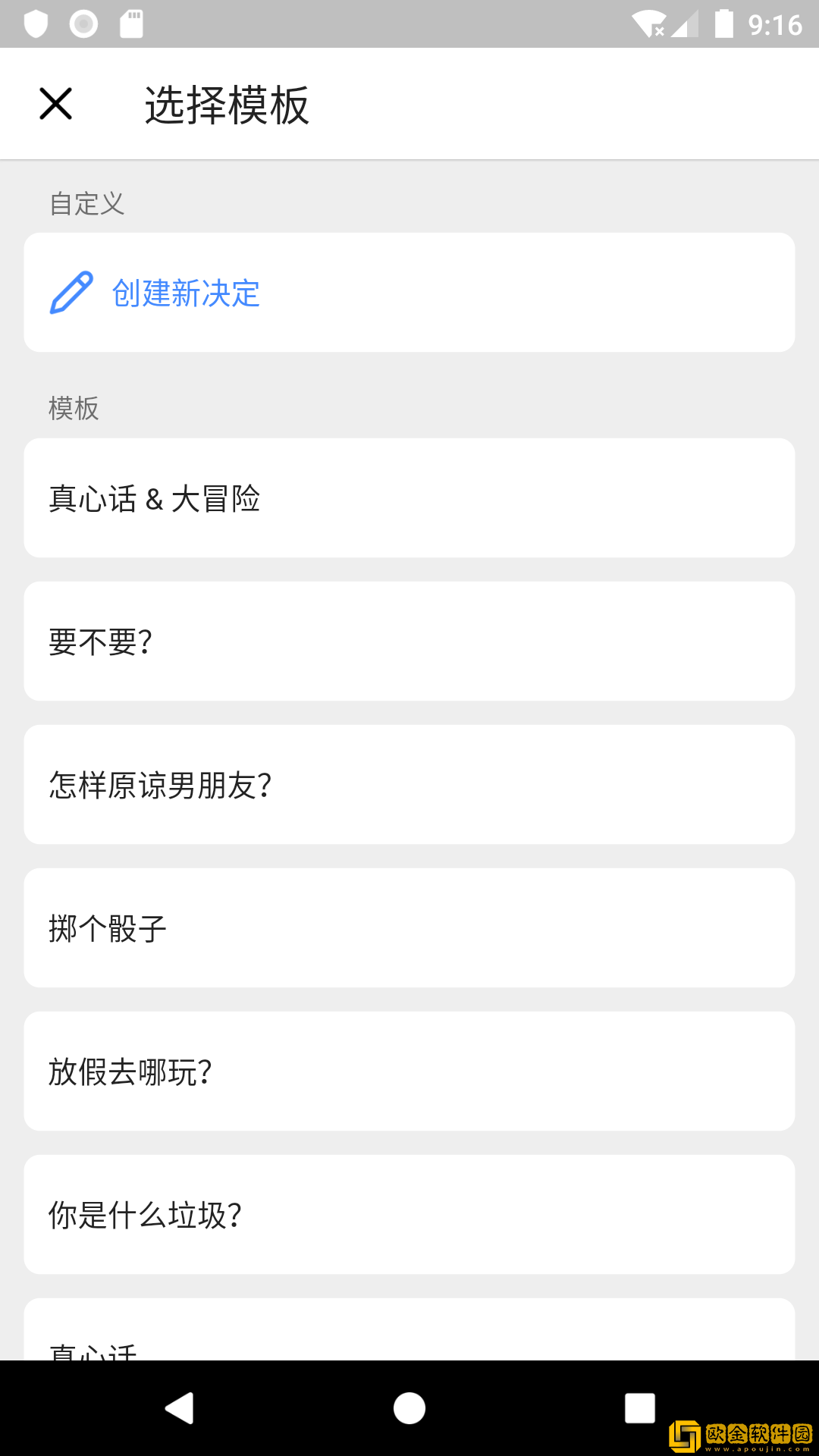Open the 创建新决定 option
The image size is (819, 1456).
point(184,293)
